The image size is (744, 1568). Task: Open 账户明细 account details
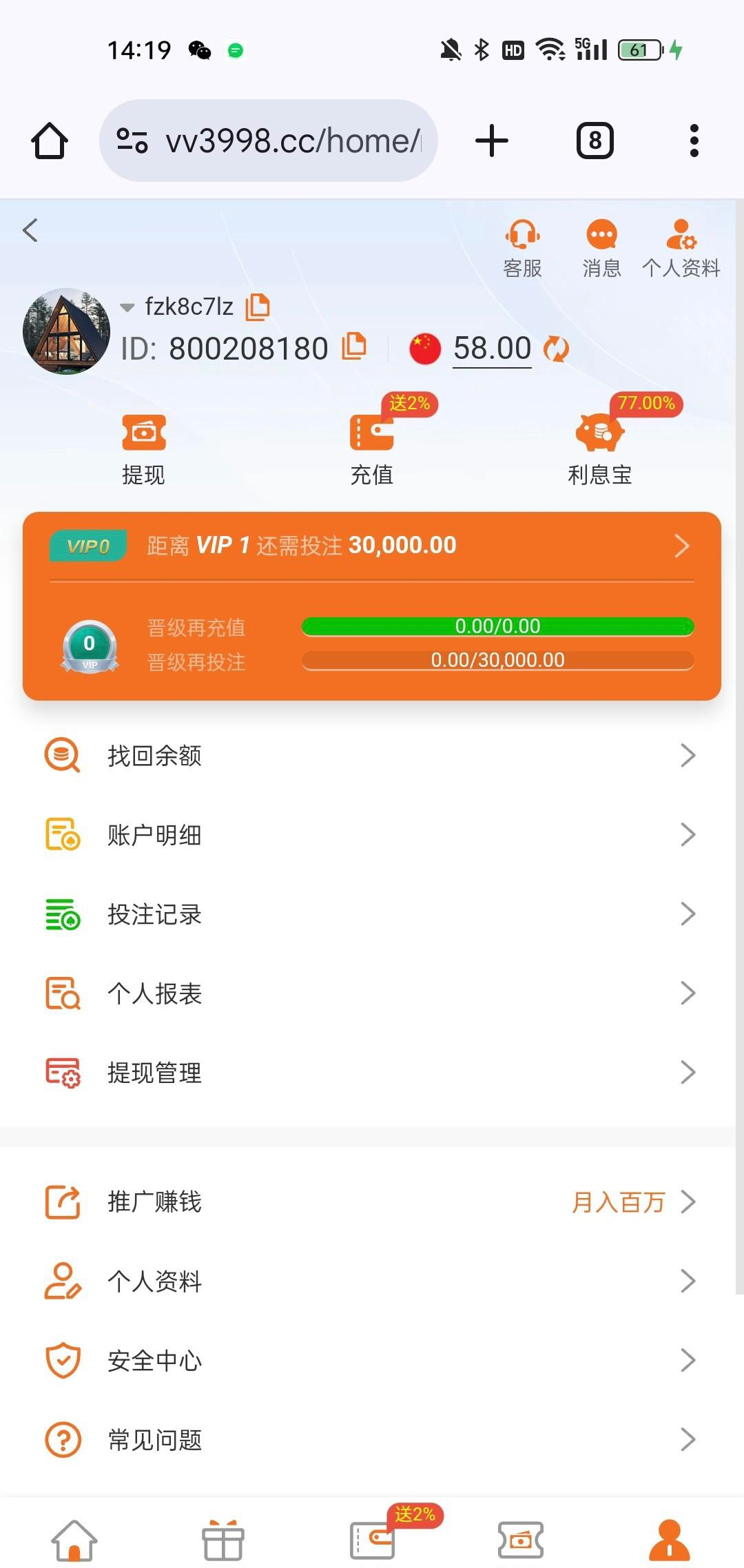tap(372, 835)
